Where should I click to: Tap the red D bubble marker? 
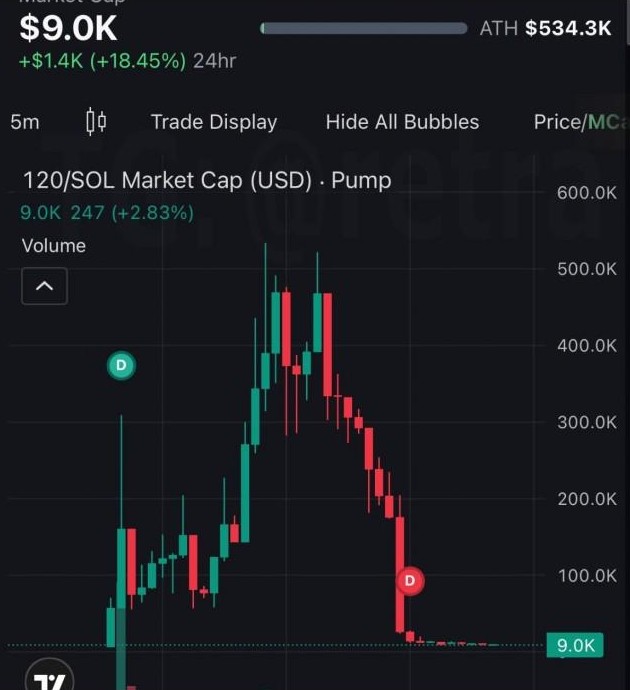point(410,580)
